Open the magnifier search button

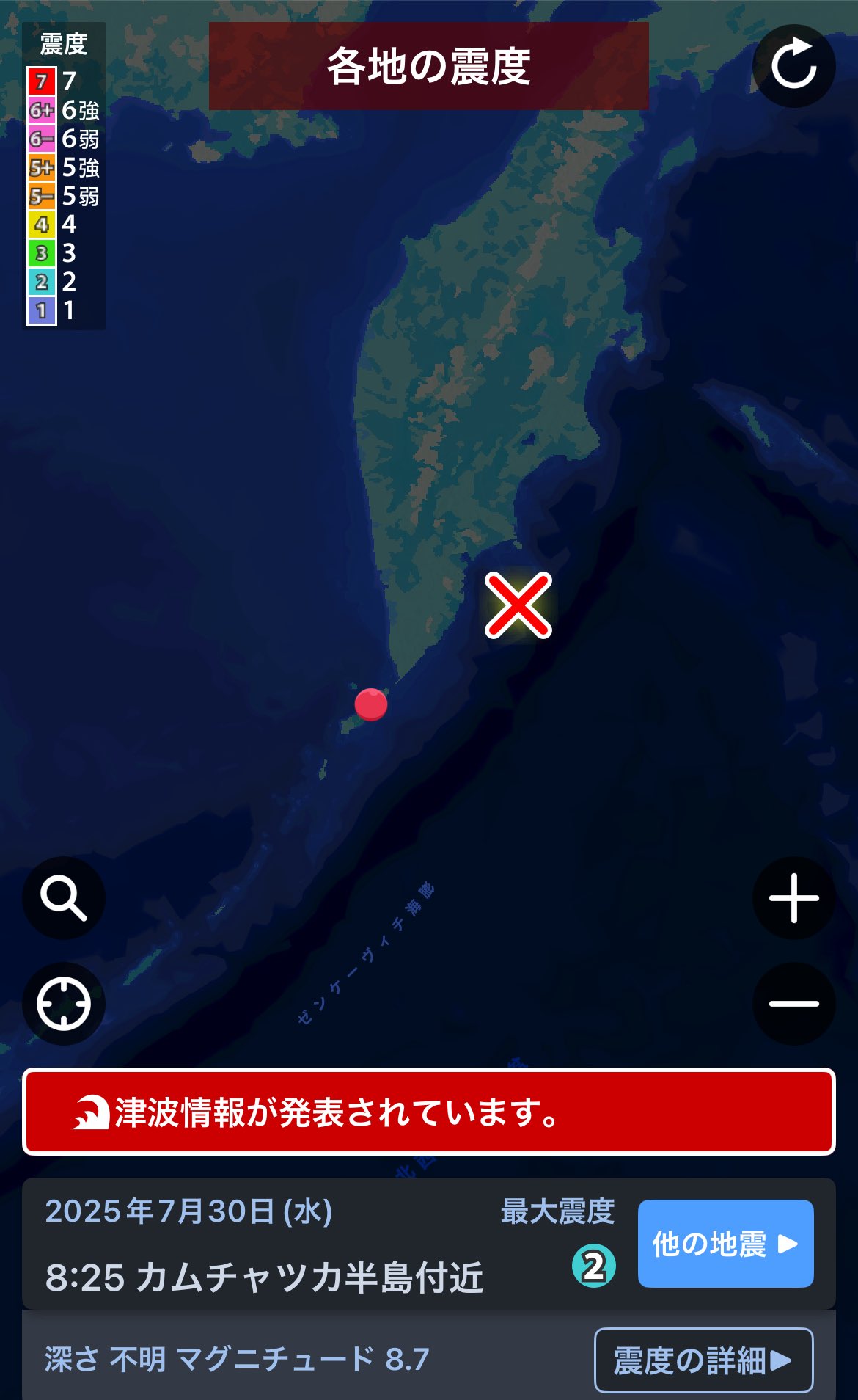click(64, 898)
